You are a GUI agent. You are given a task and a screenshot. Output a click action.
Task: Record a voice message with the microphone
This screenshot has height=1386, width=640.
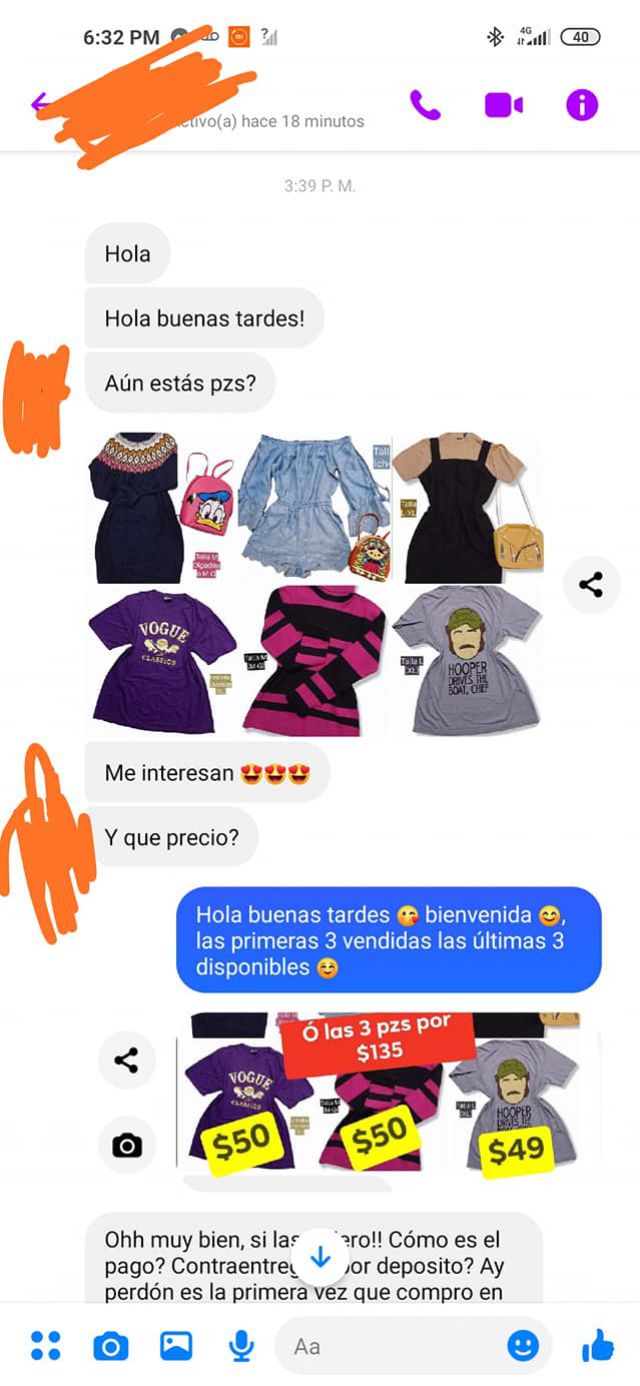click(x=241, y=1346)
